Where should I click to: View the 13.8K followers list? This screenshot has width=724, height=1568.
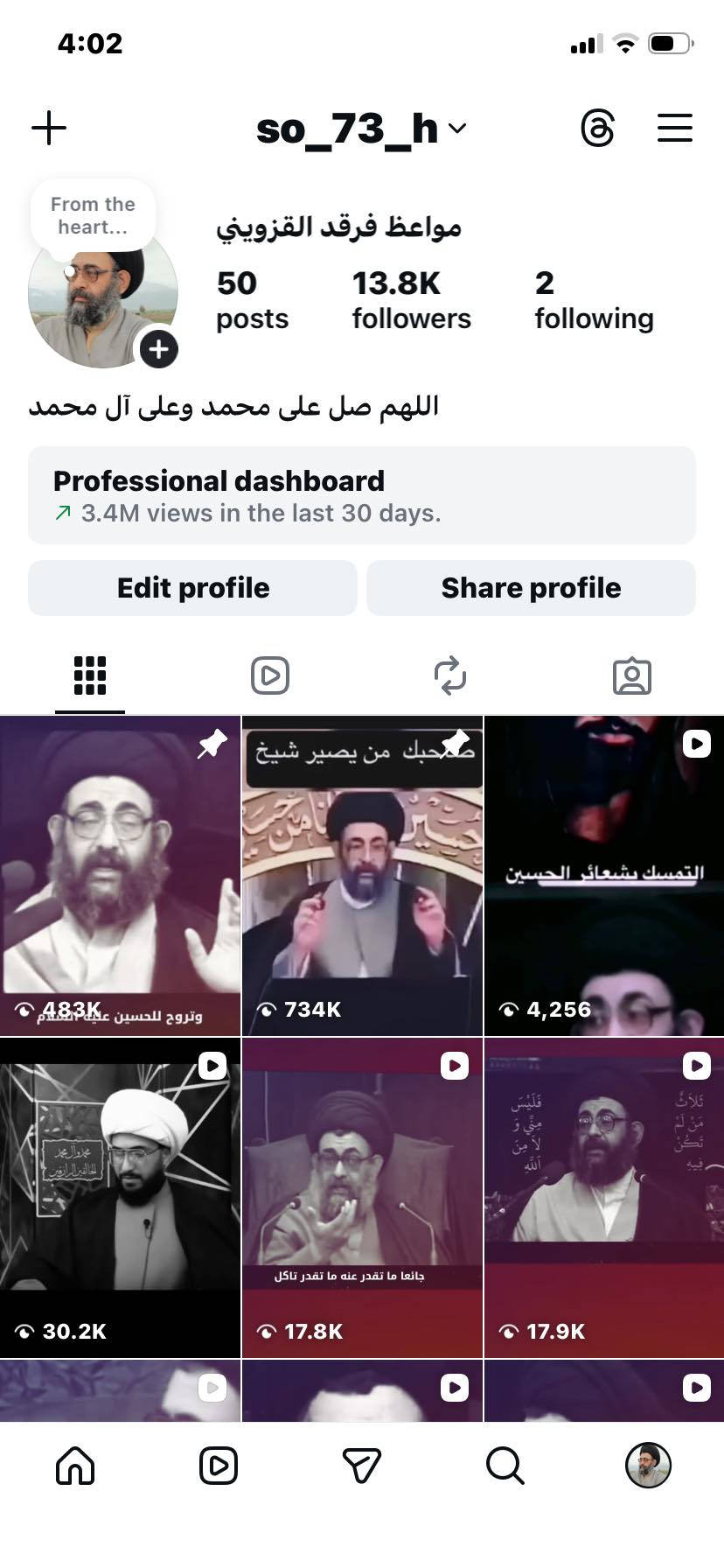pyautogui.click(x=411, y=299)
